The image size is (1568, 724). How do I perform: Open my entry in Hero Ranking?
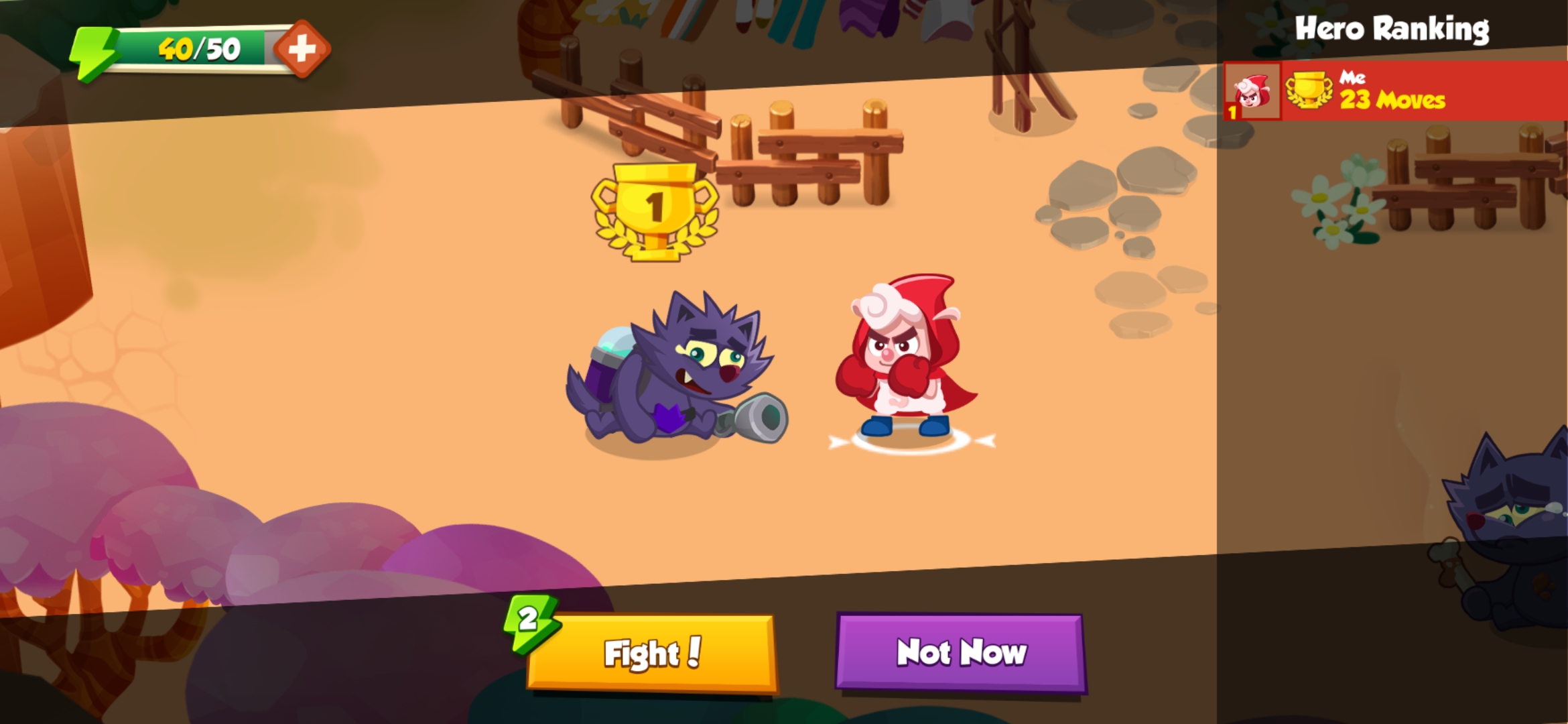(x=1394, y=91)
